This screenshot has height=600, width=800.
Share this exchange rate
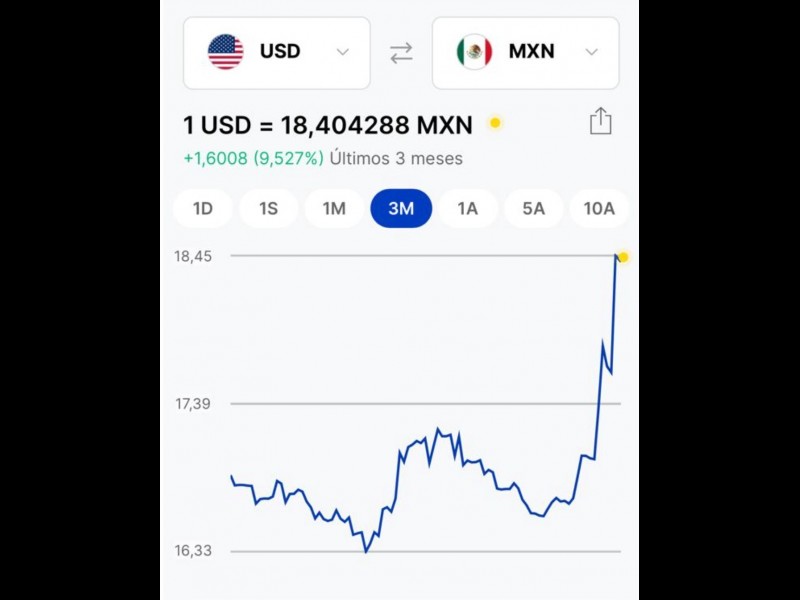click(x=600, y=122)
